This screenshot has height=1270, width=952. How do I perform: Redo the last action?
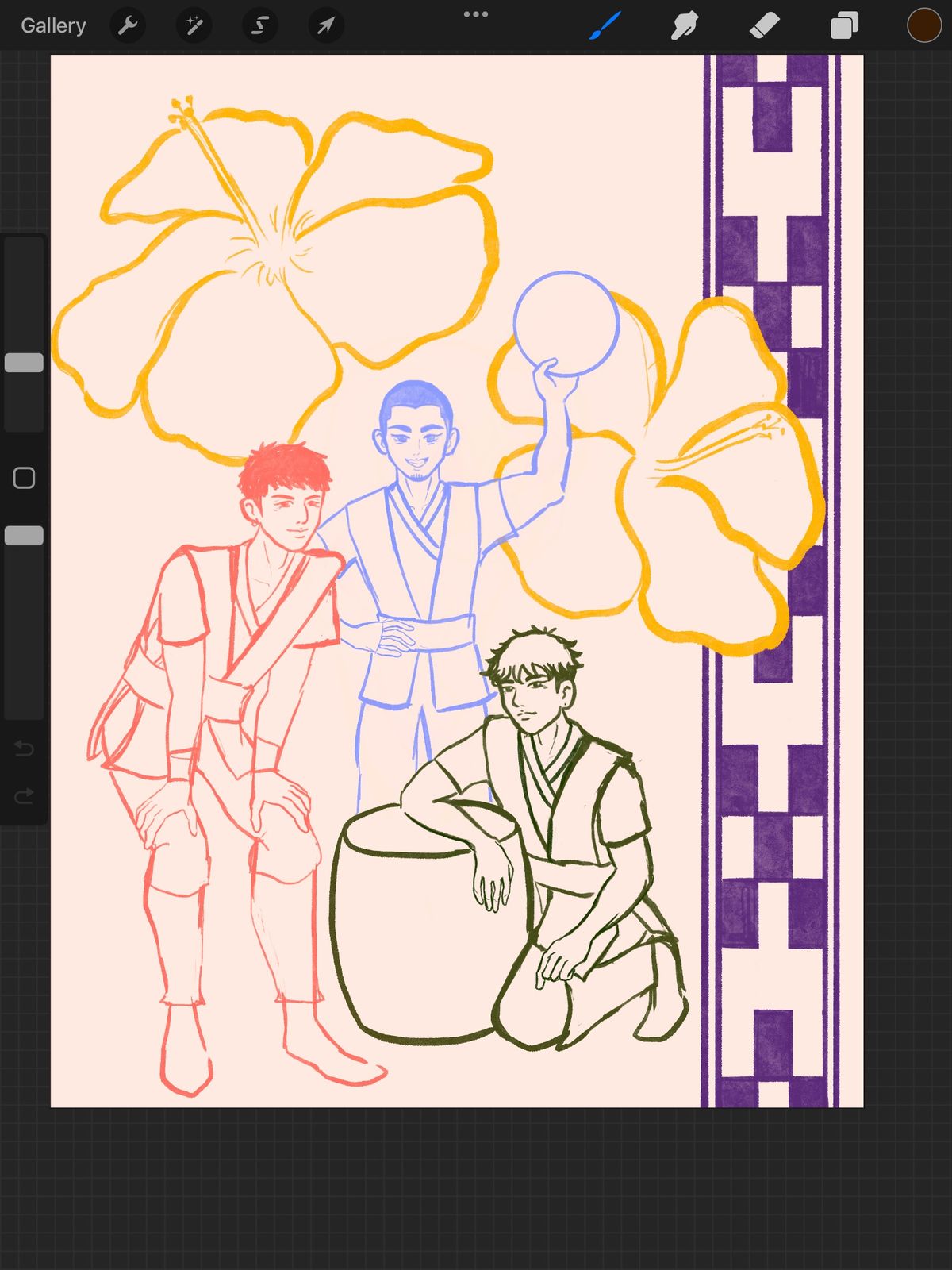24,795
